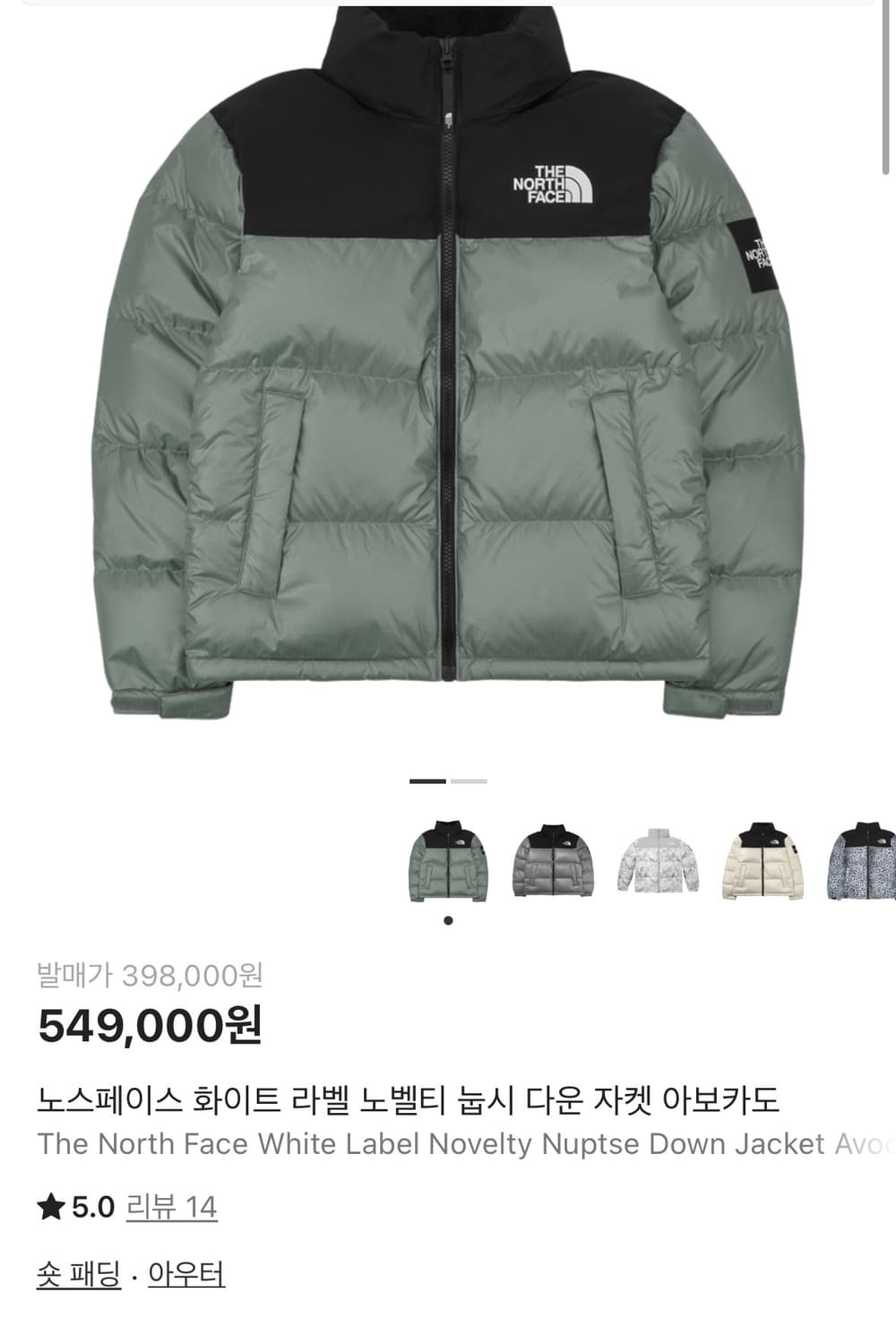The width and height of the screenshot is (896, 1344).
Task: Click the 발매가 398,000원 release price
Action: point(152,975)
